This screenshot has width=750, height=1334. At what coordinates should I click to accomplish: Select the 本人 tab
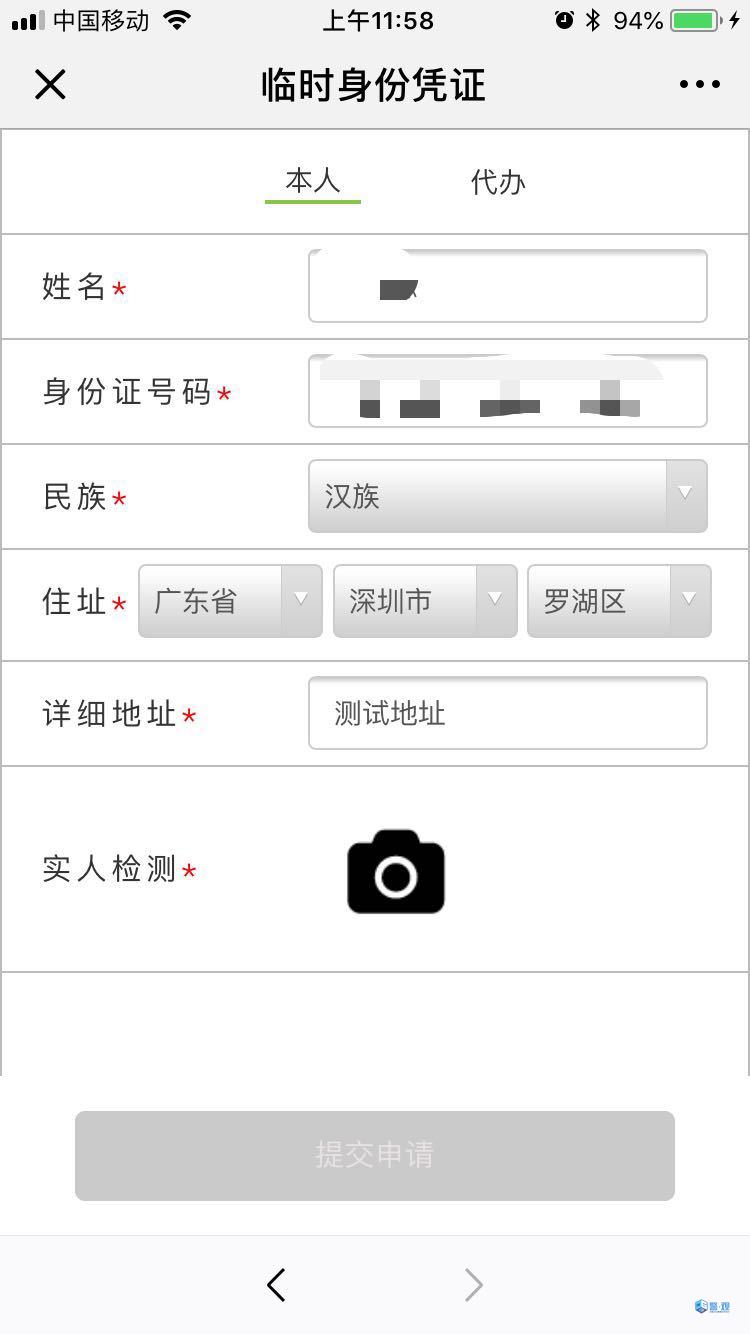[x=313, y=182]
